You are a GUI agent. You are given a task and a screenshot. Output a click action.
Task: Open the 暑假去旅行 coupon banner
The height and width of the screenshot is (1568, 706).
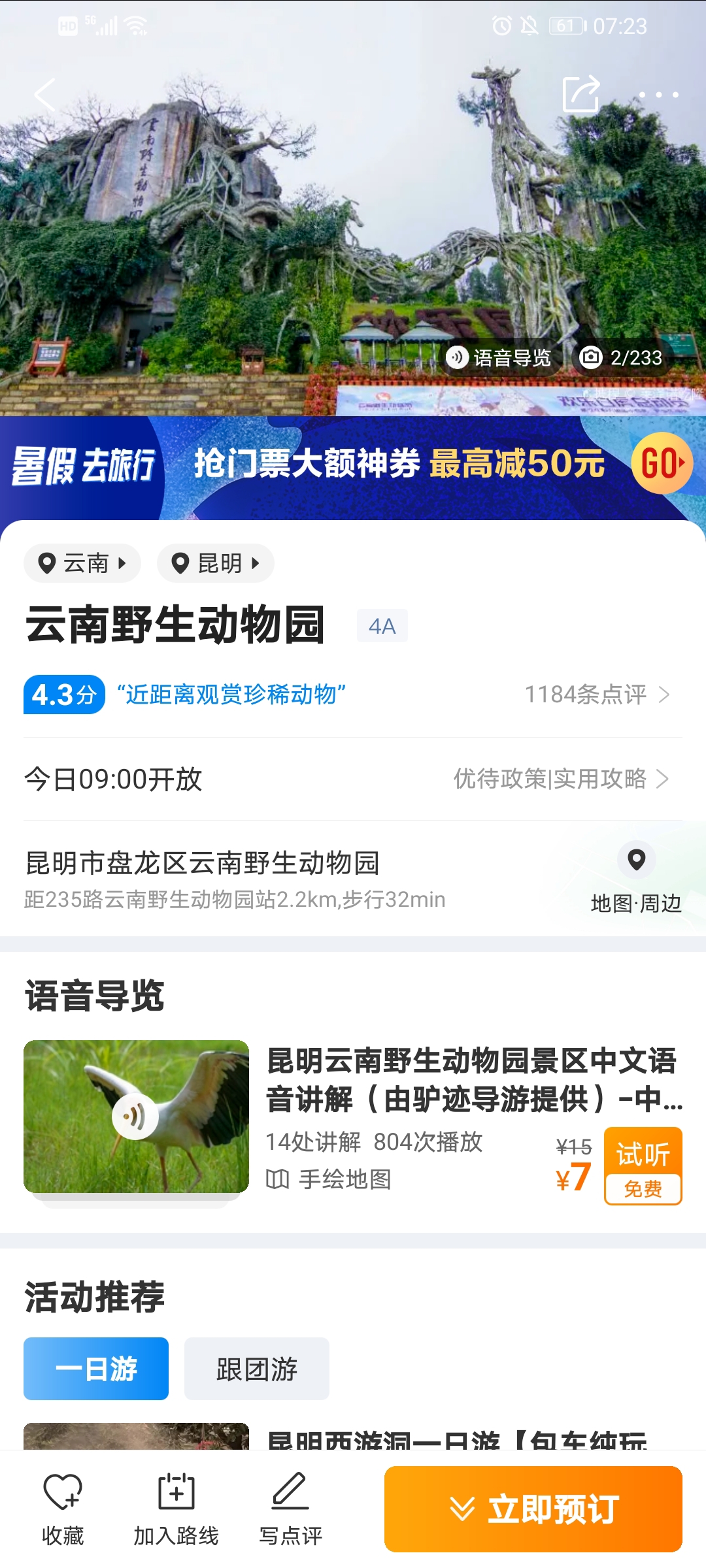point(353,465)
